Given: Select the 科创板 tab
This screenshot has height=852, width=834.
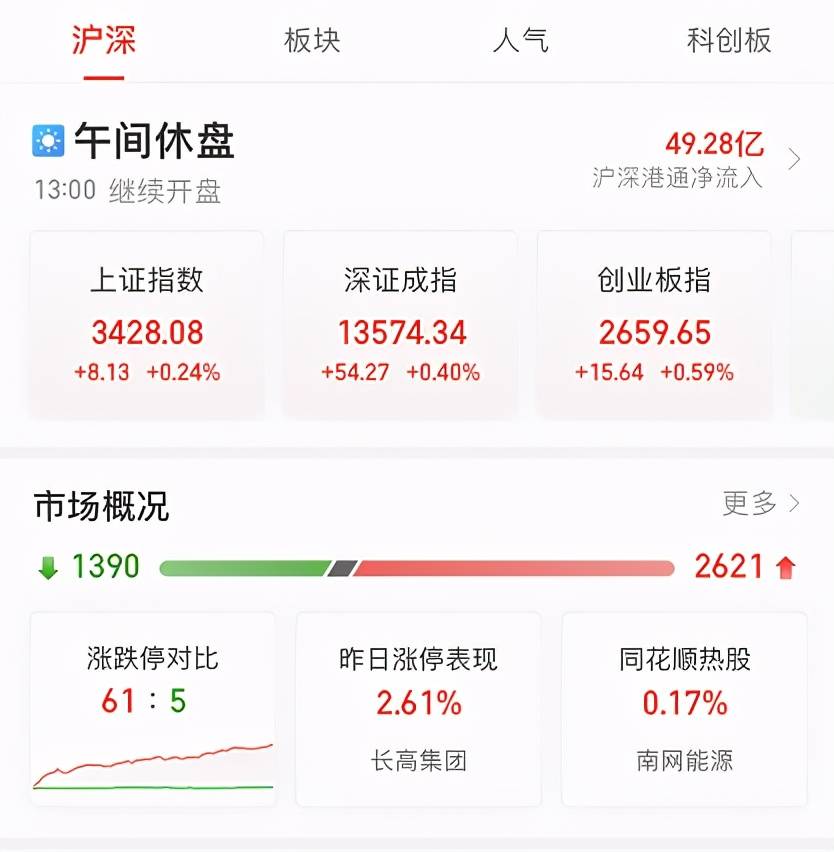Looking at the screenshot, I should point(729,41).
